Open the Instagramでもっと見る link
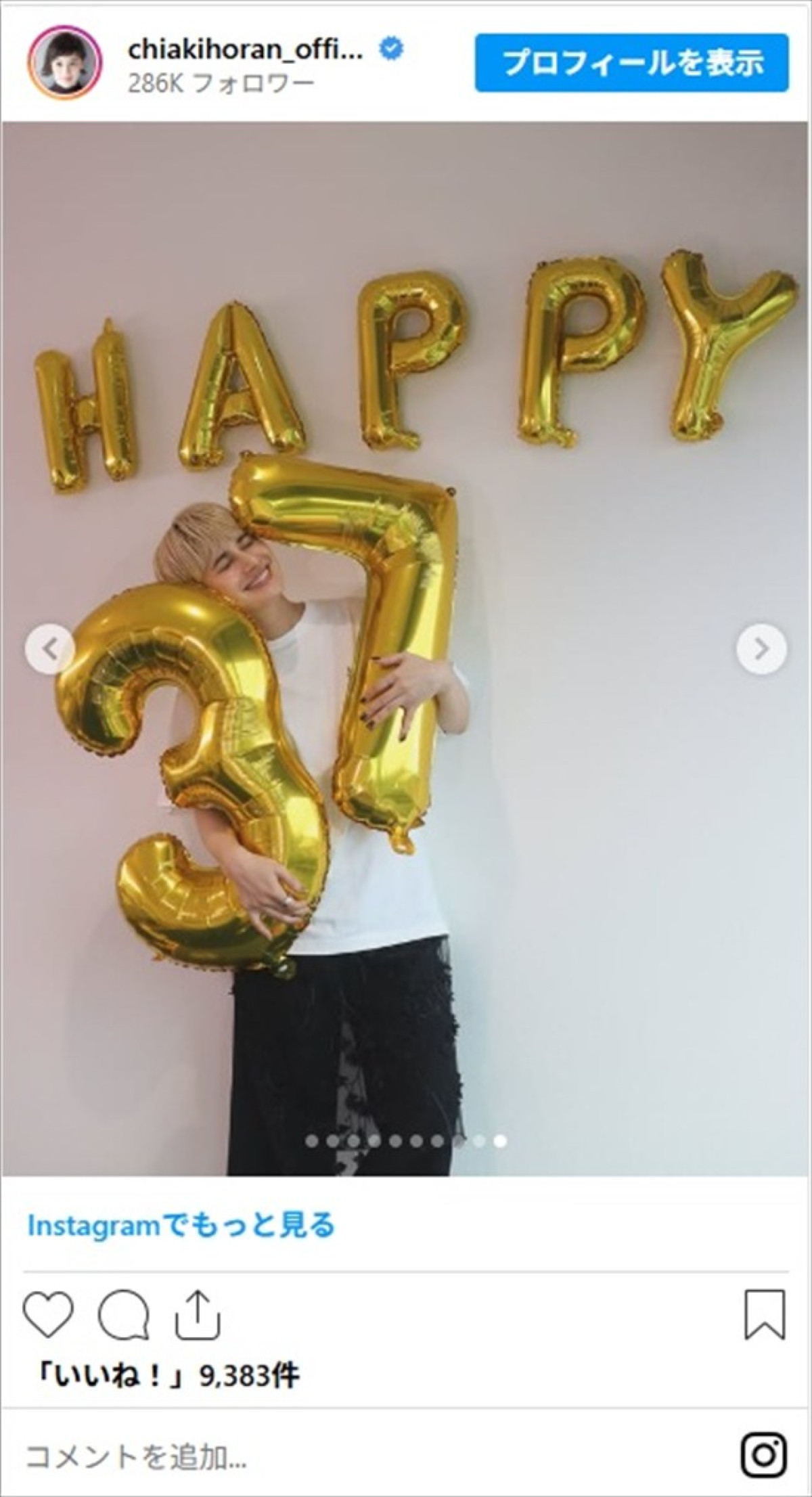This screenshot has width=812, height=1497. tap(181, 1225)
